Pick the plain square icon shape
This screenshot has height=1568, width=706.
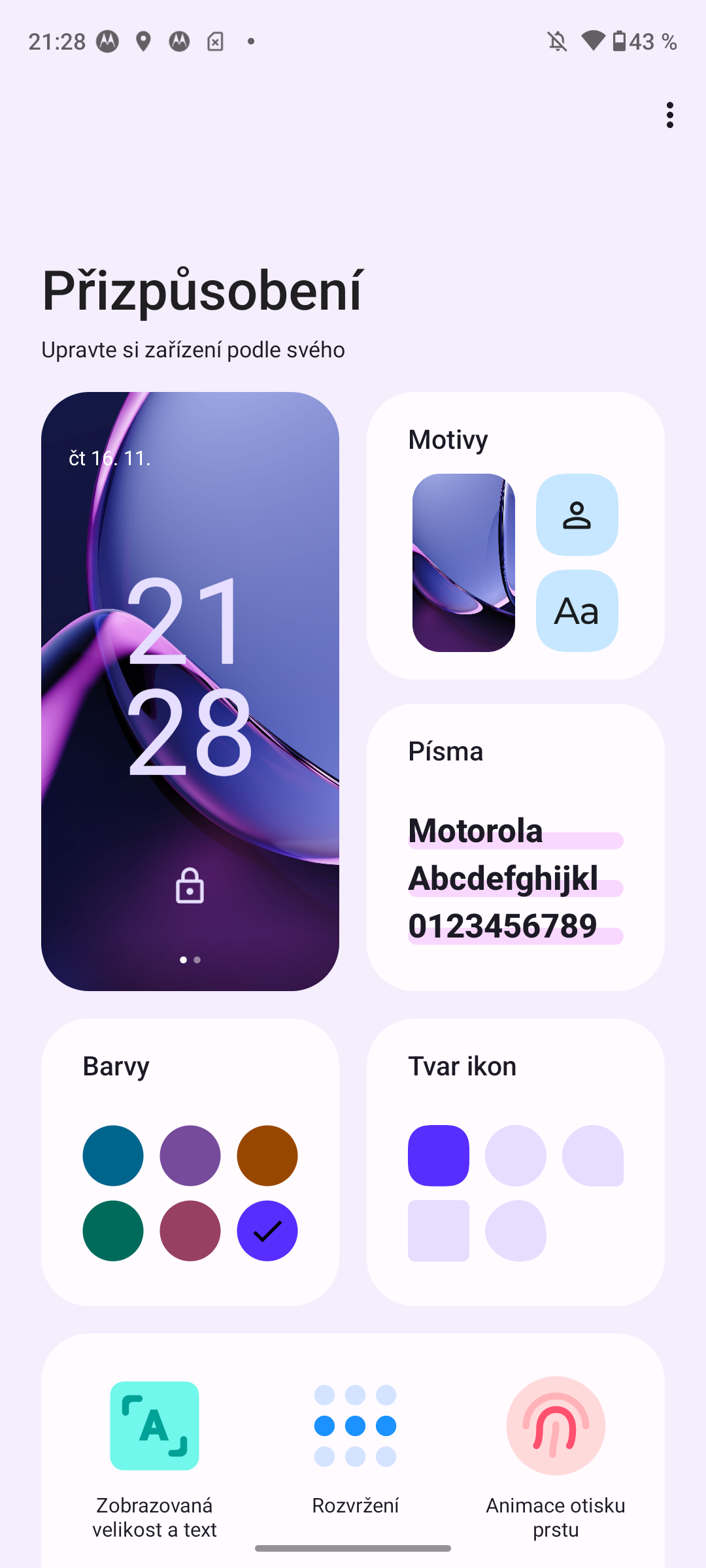click(x=439, y=1230)
